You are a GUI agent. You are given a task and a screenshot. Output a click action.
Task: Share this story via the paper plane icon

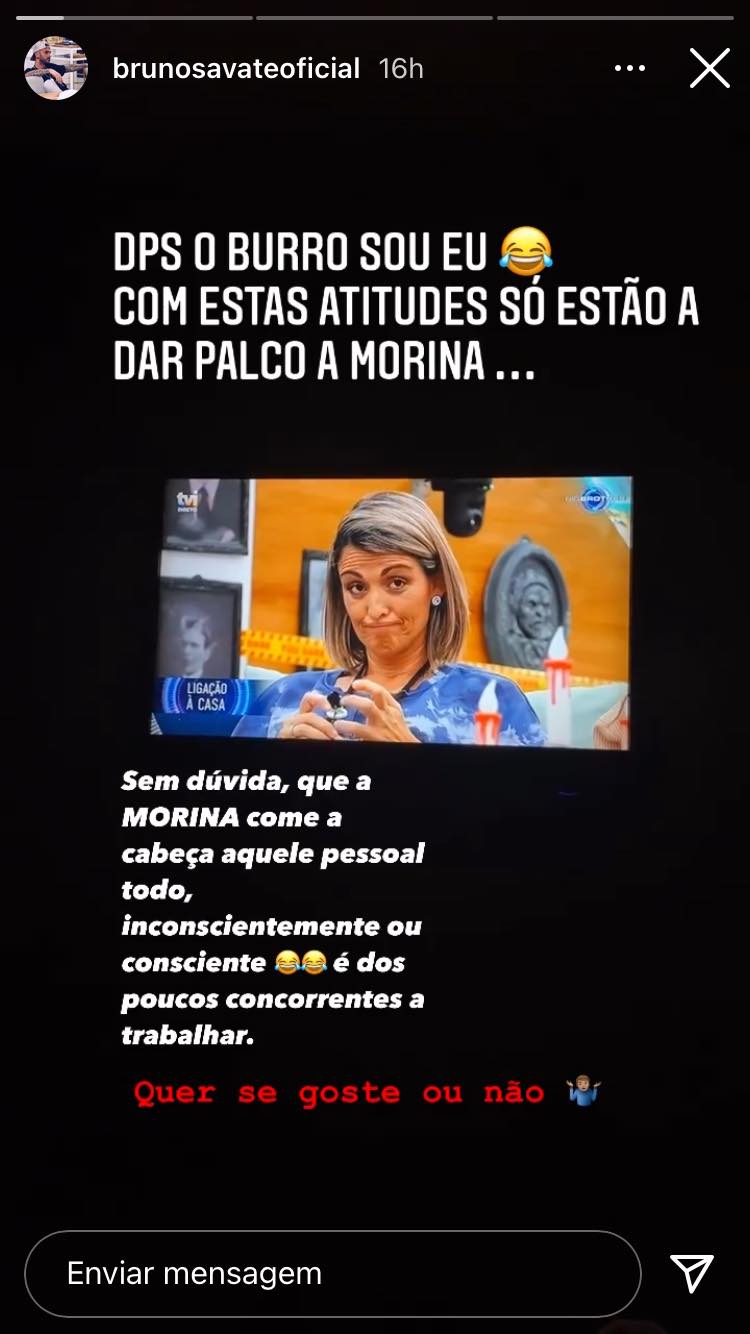pos(692,1273)
